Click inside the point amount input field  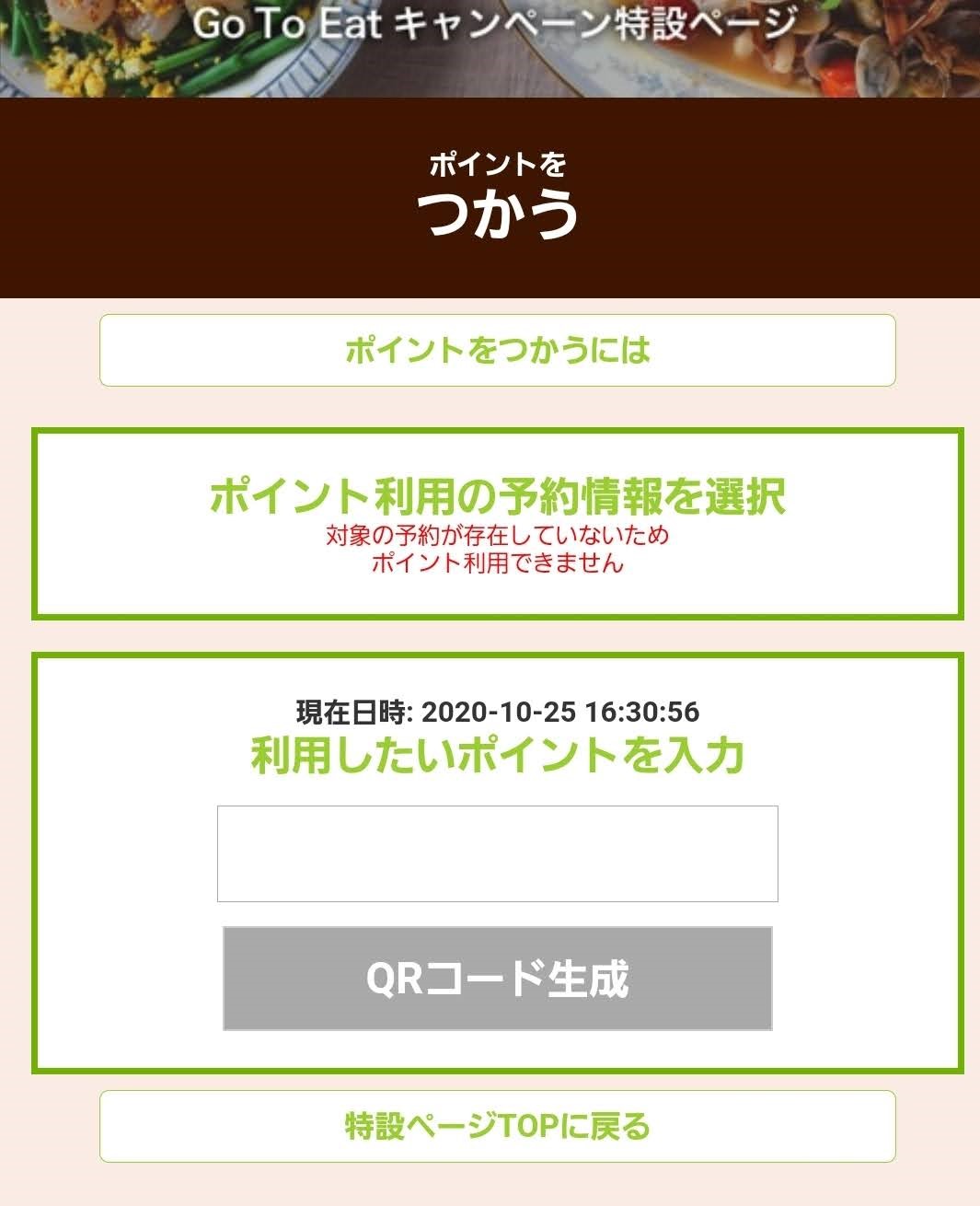(x=497, y=853)
